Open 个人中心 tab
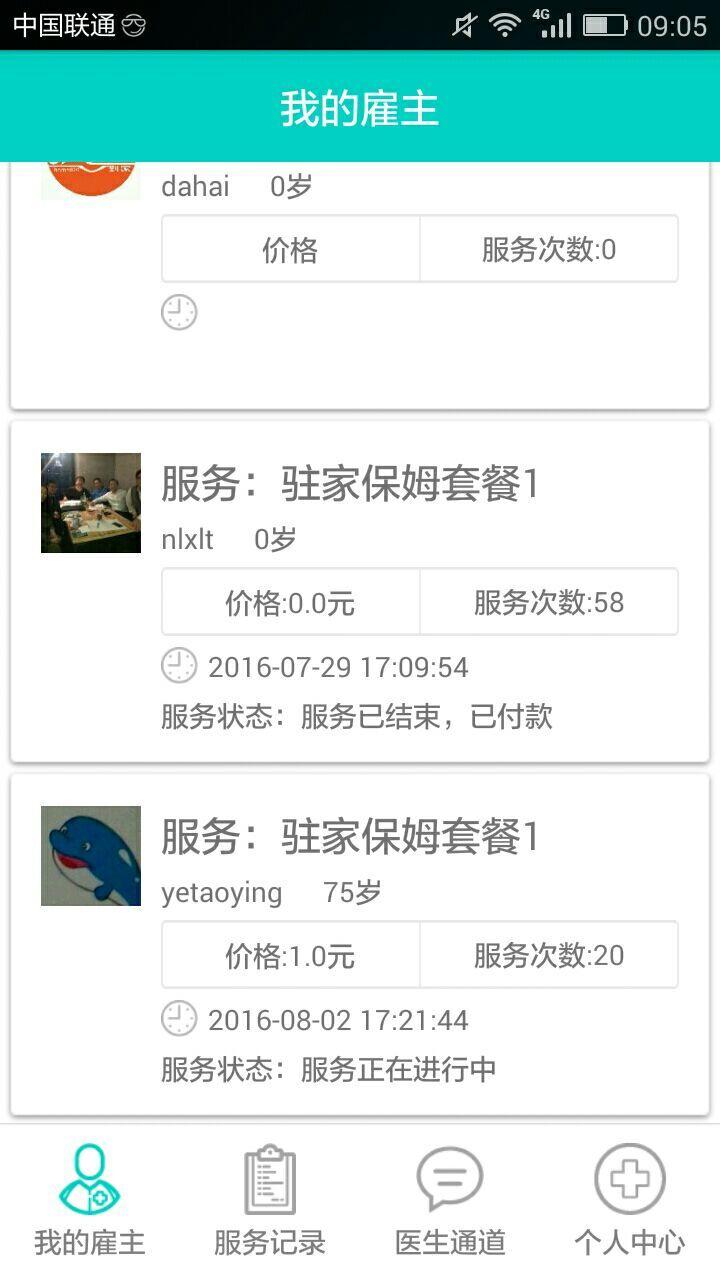Viewport: 720px width, 1280px height. pos(630,1201)
